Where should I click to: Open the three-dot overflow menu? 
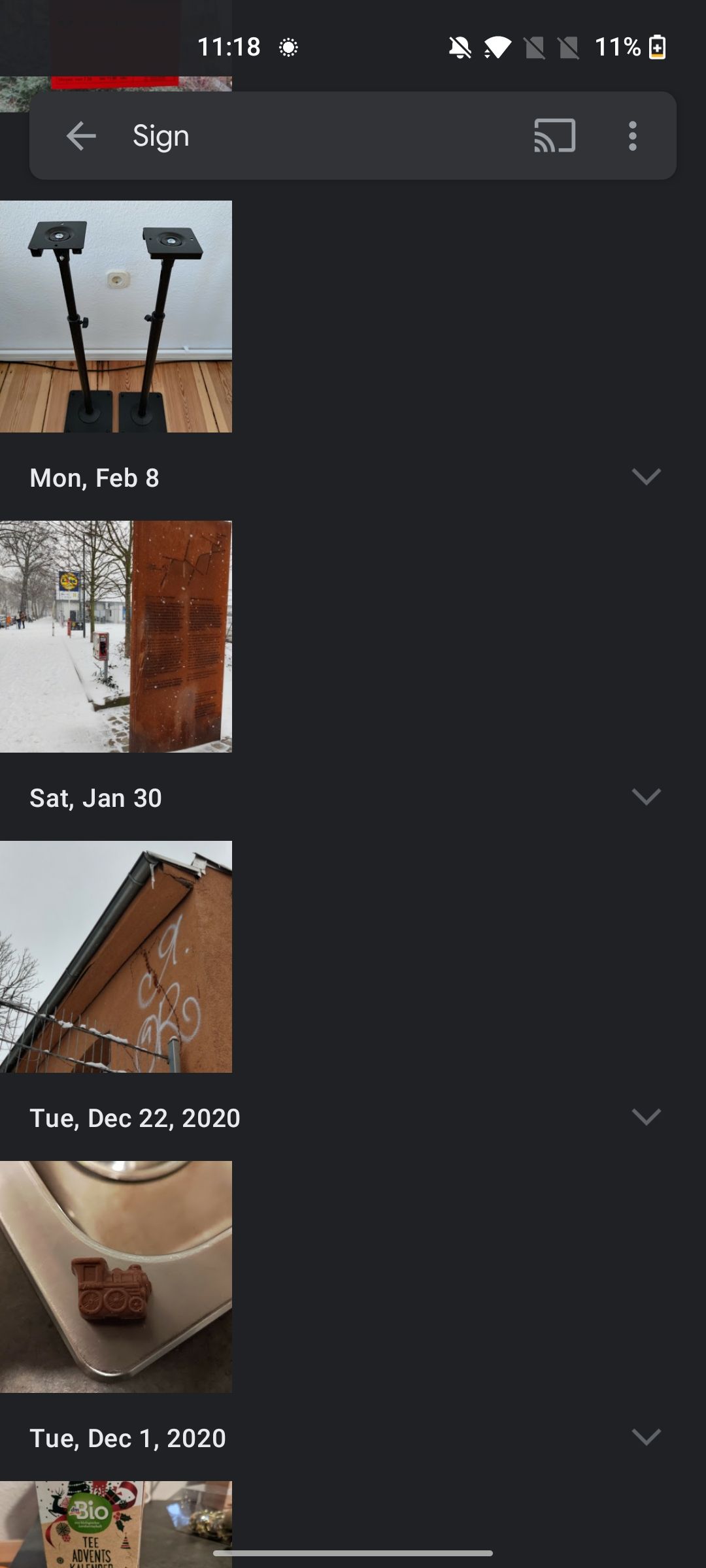coord(632,136)
